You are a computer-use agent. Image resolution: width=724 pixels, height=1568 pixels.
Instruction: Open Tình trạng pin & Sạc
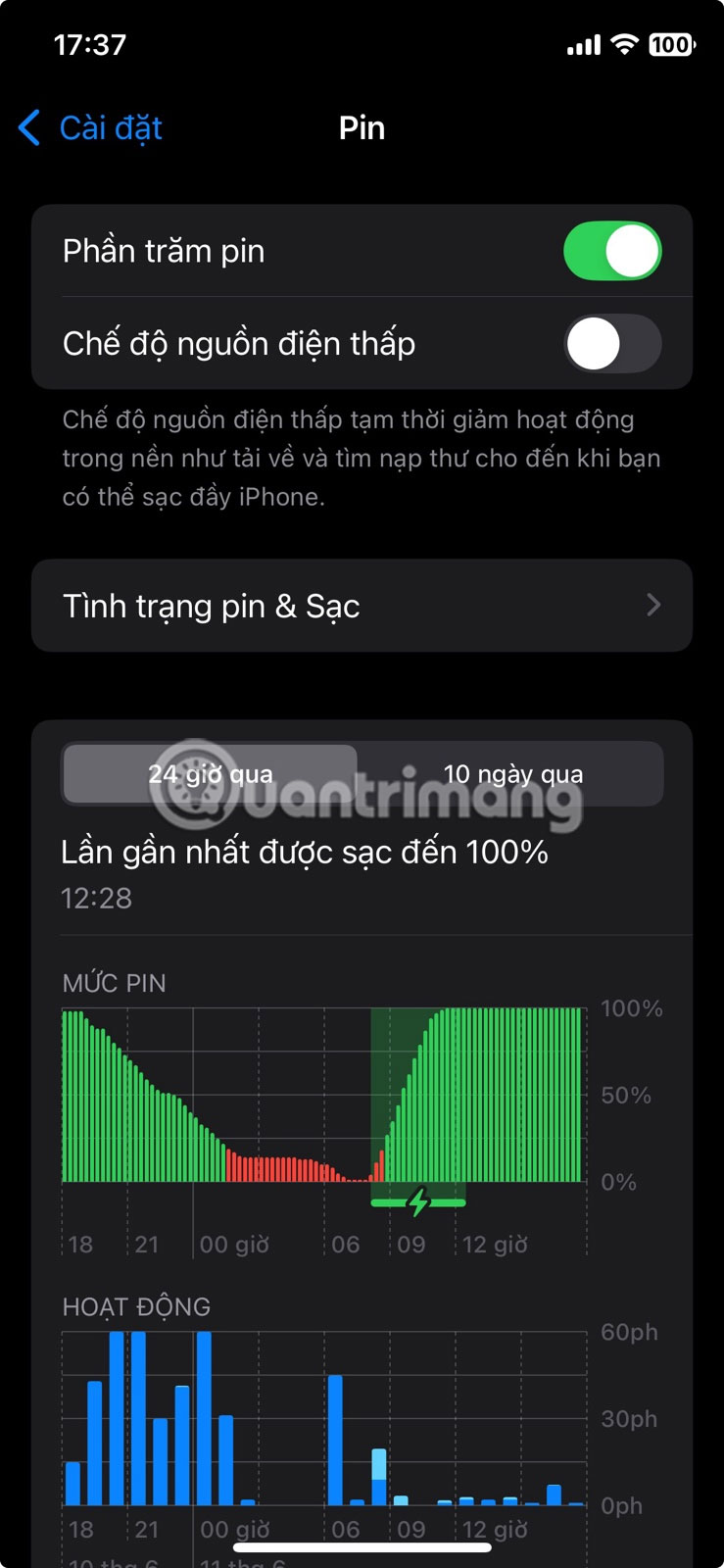[x=362, y=607]
